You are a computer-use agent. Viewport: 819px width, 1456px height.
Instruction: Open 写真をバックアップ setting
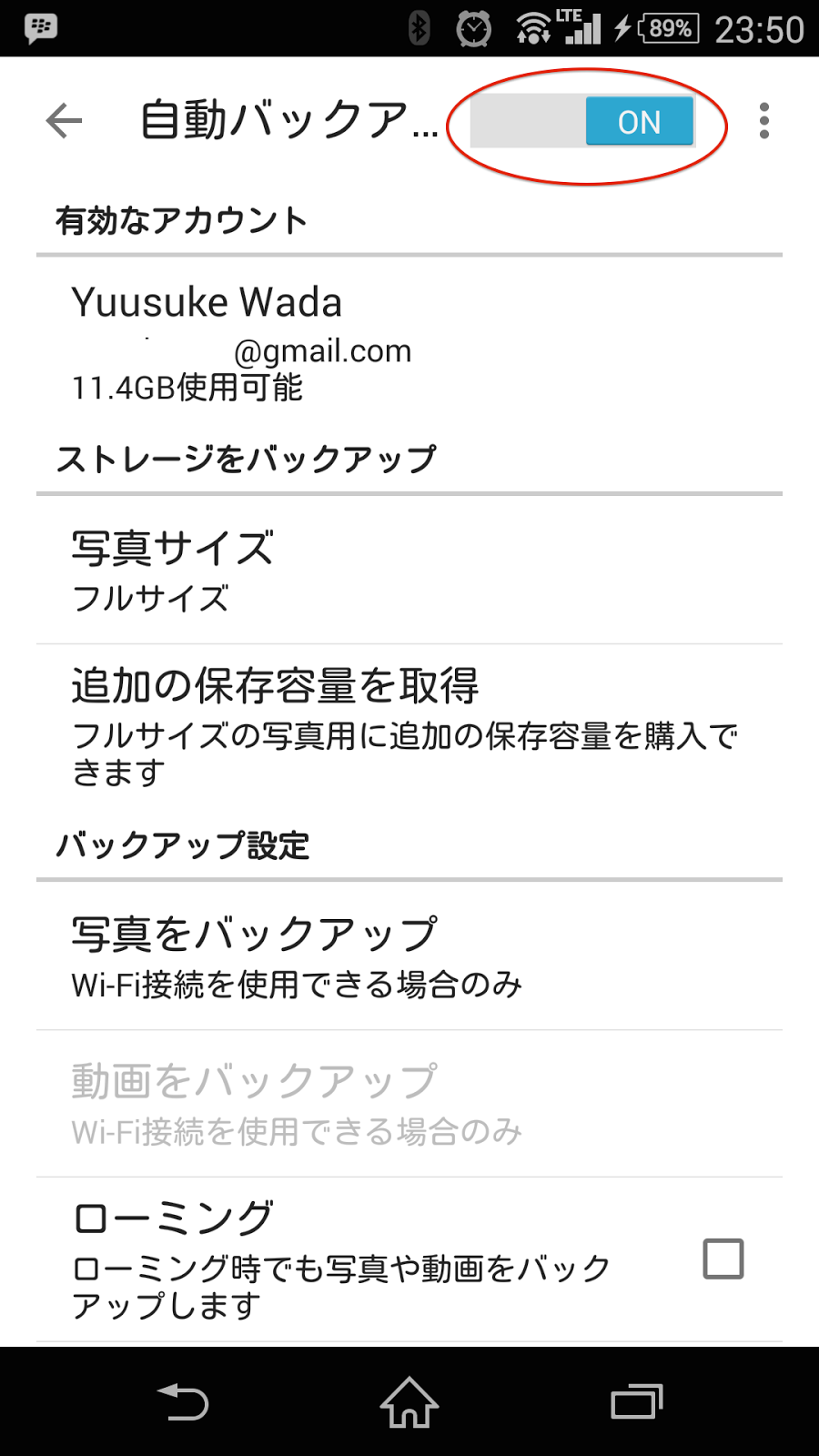point(409,955)
